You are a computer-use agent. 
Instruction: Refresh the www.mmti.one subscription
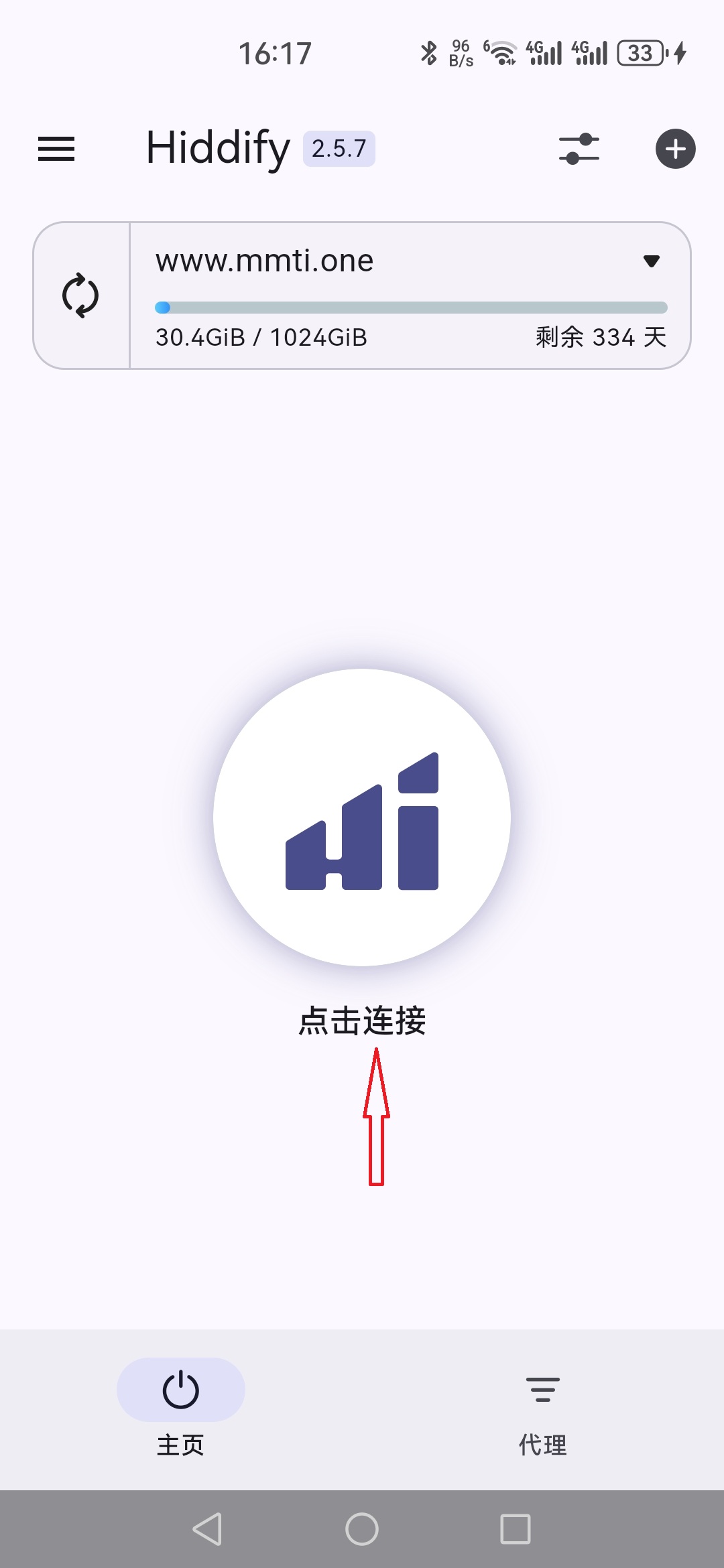(80, 296)
